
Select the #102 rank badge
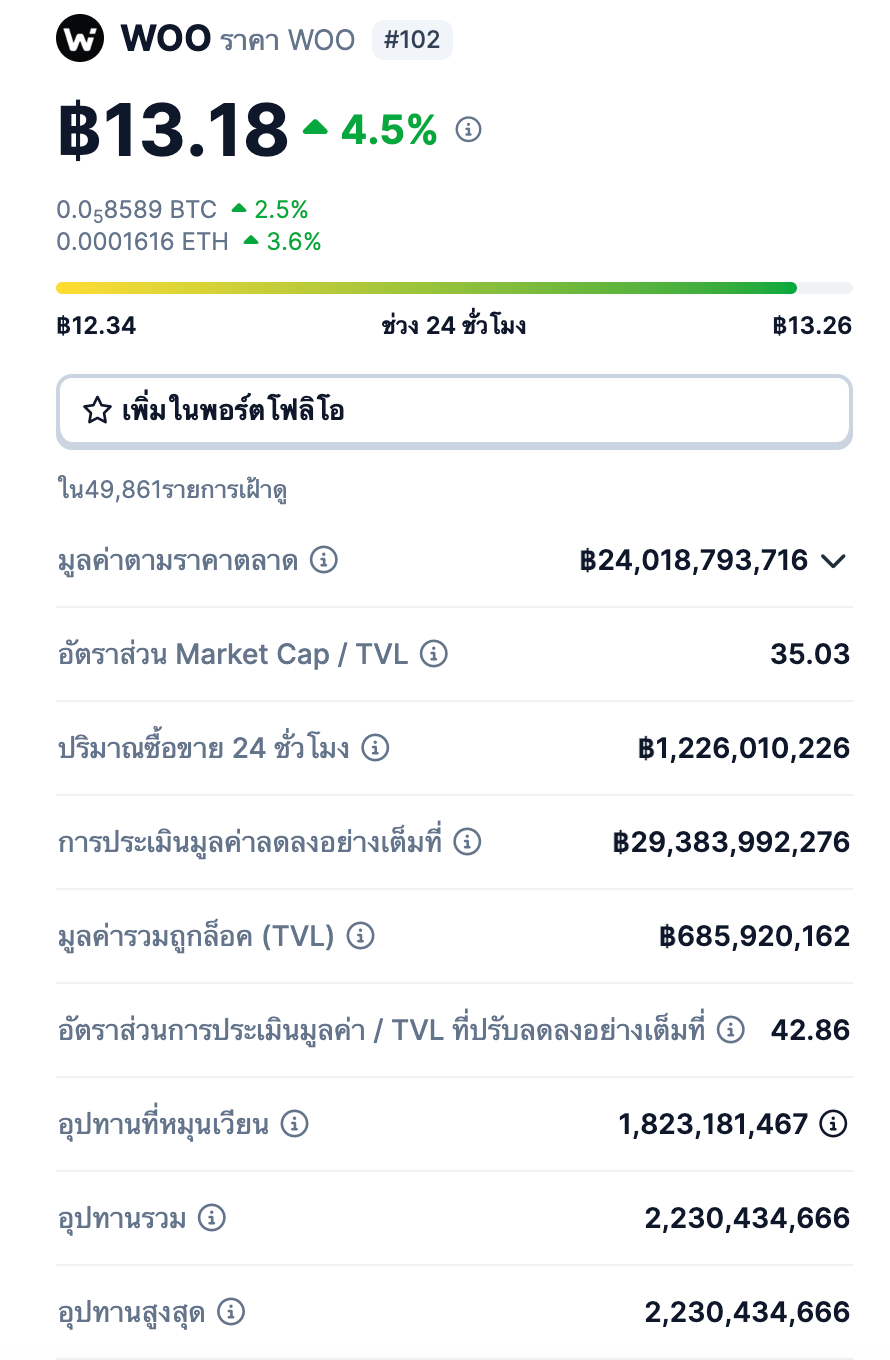412,39
